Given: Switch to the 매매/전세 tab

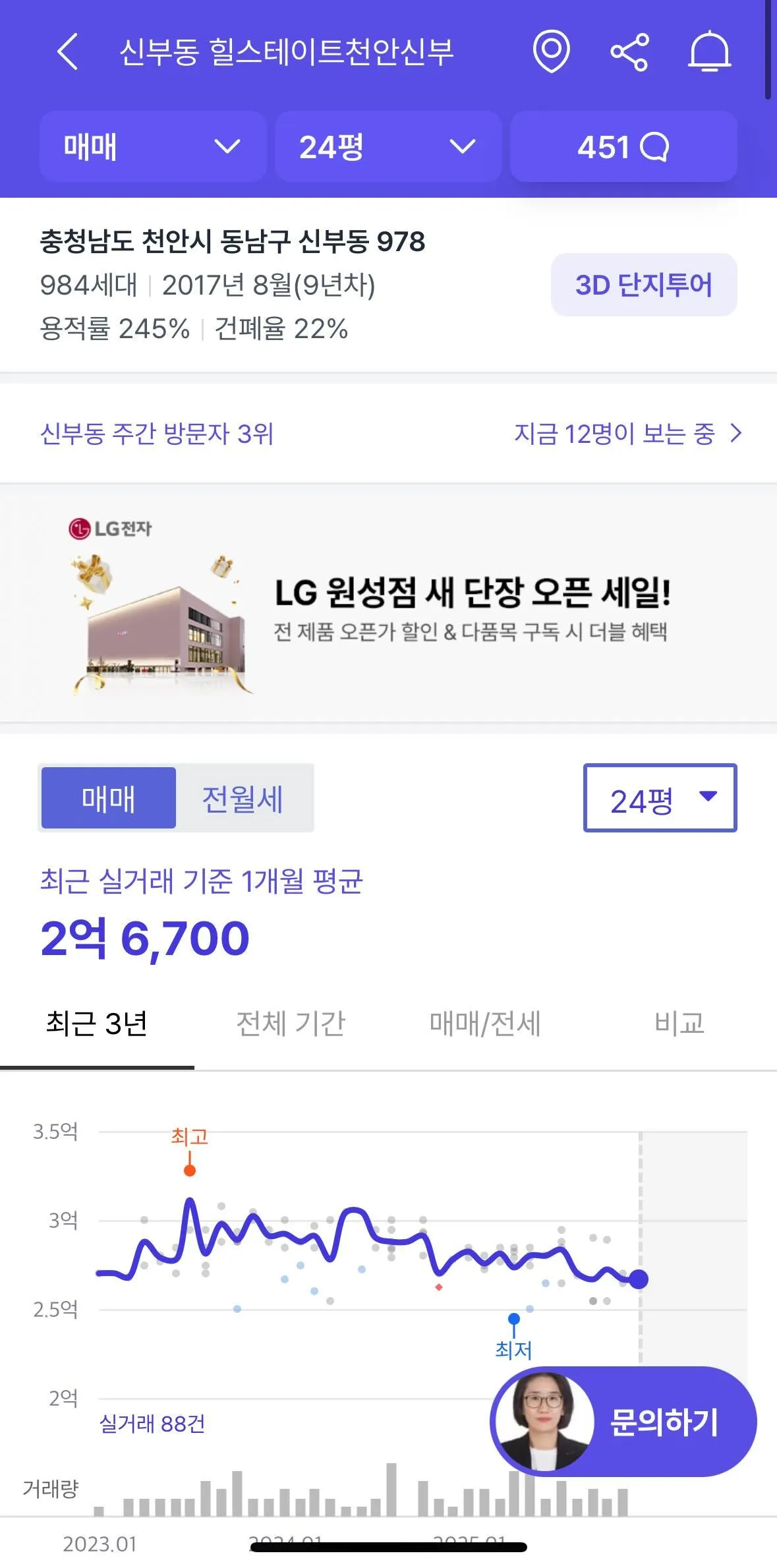Looking at the screenshot, I should click(485, 1024).
